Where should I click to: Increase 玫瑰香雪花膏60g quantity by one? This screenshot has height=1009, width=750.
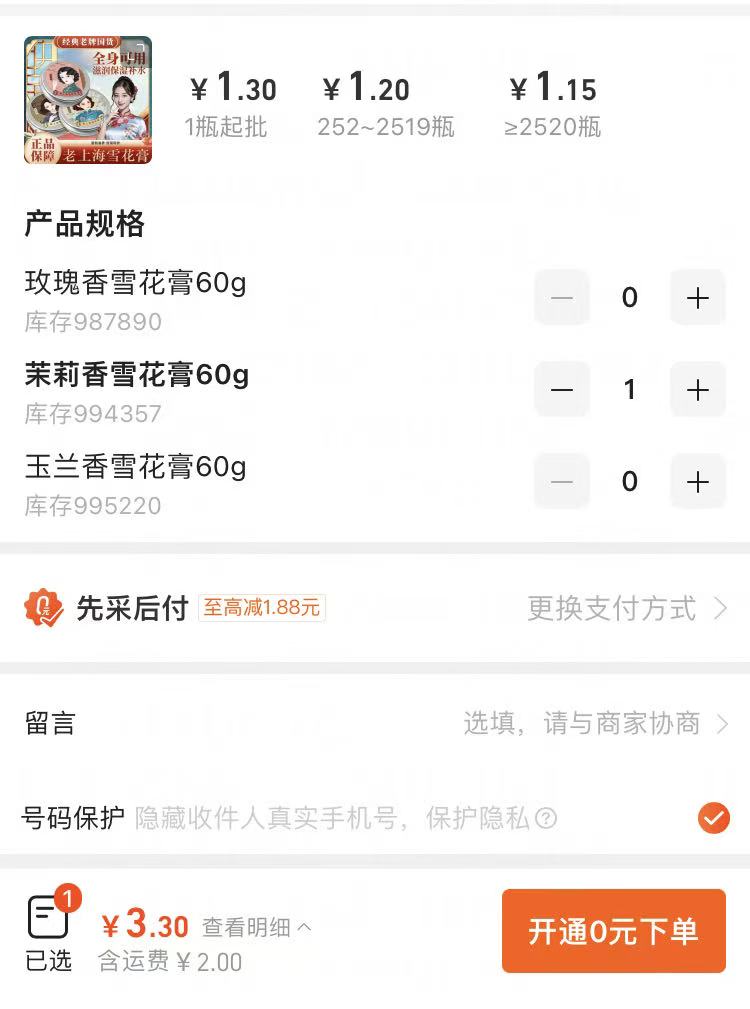pos(697,298)
